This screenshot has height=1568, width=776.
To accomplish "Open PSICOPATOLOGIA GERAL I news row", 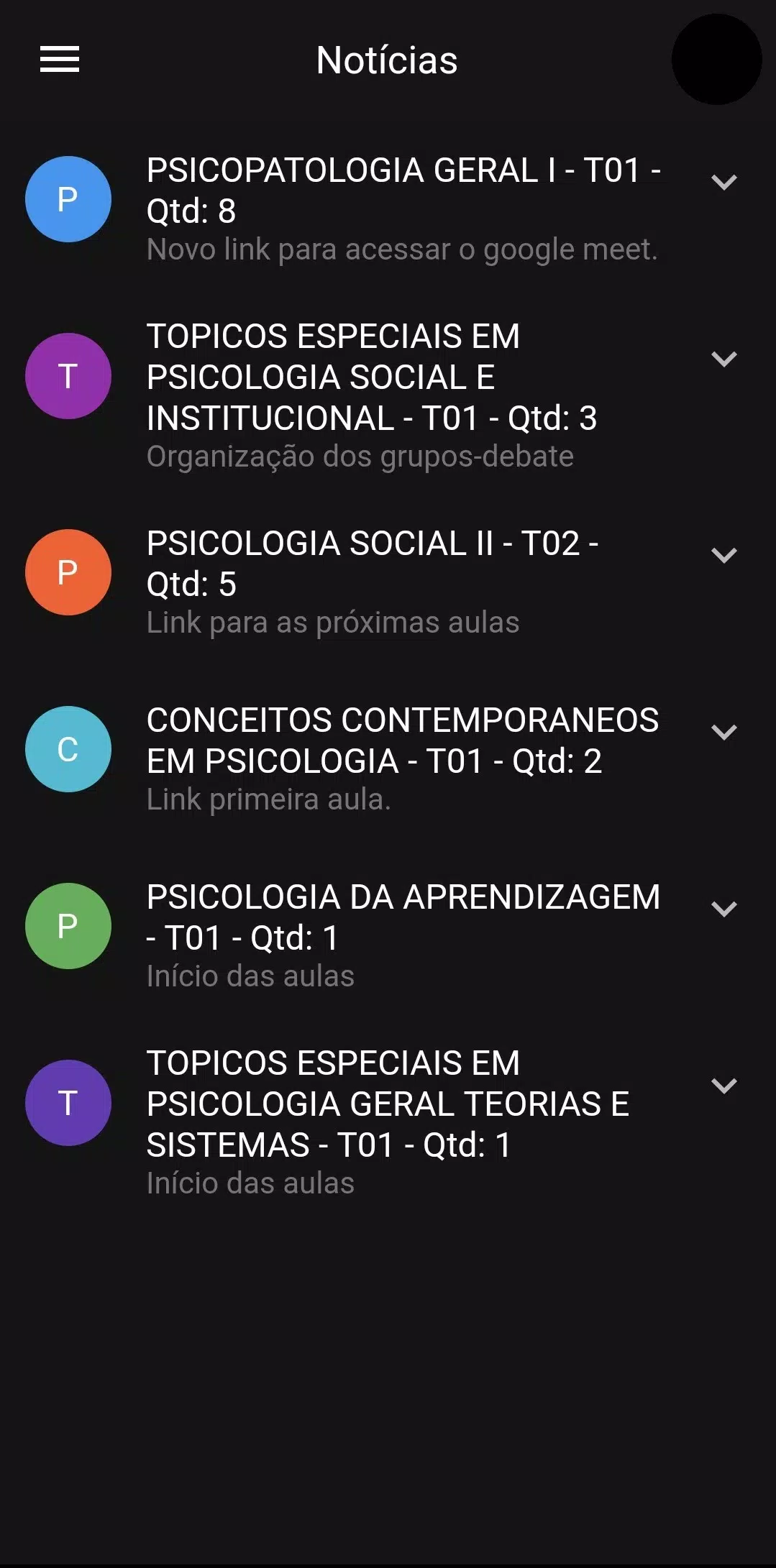I will (388, 208).
